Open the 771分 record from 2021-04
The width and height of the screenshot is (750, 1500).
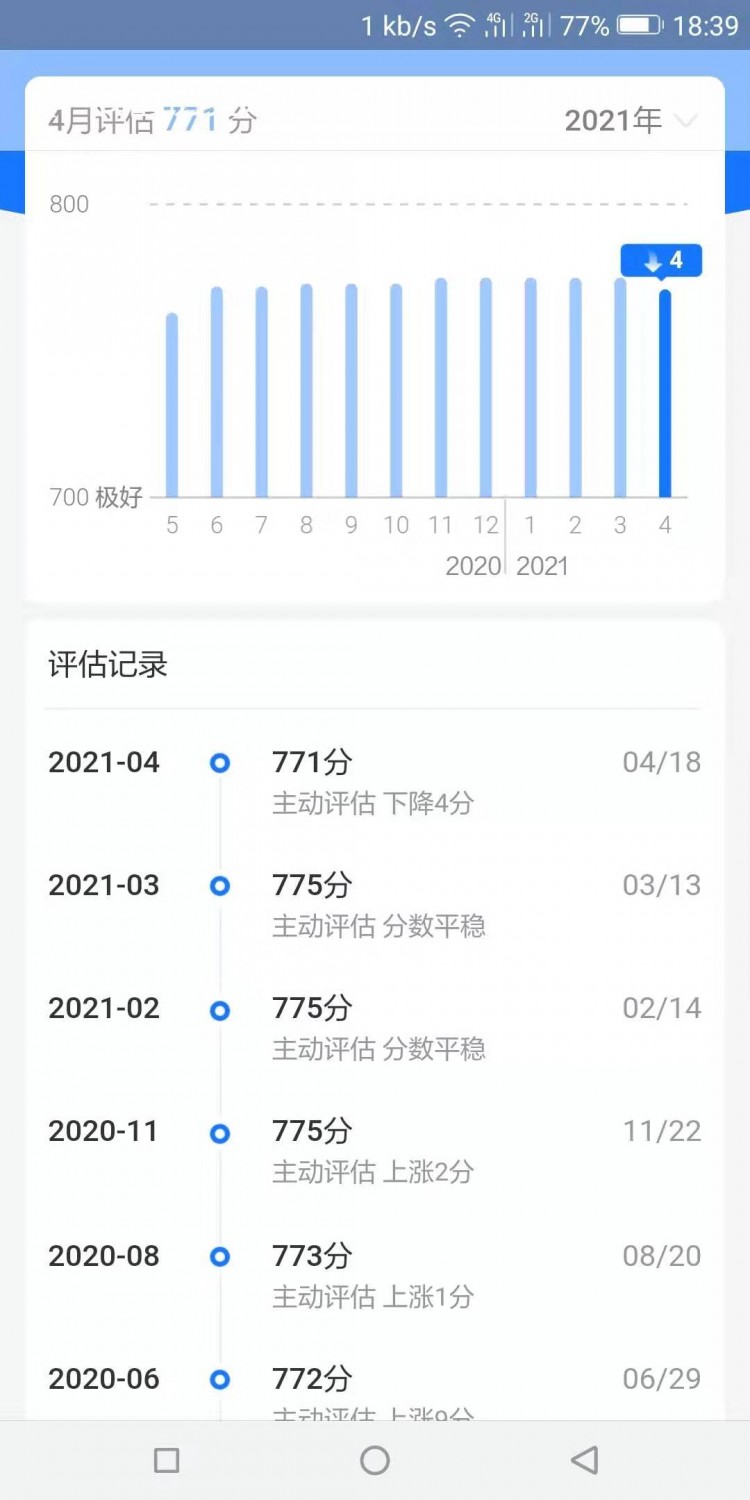(x=312, y=763)
